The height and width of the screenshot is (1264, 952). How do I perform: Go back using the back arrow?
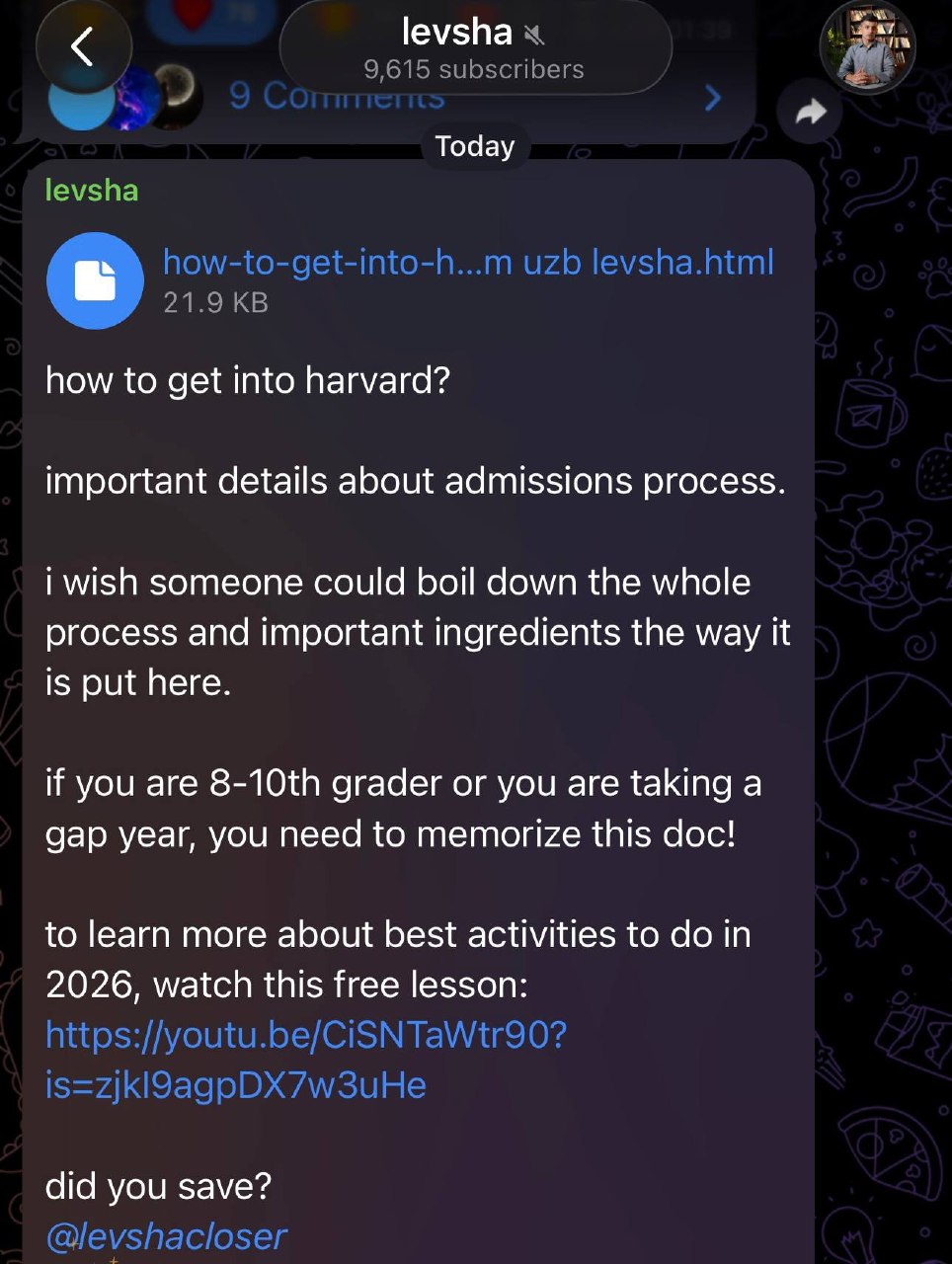tap(83, 47)
